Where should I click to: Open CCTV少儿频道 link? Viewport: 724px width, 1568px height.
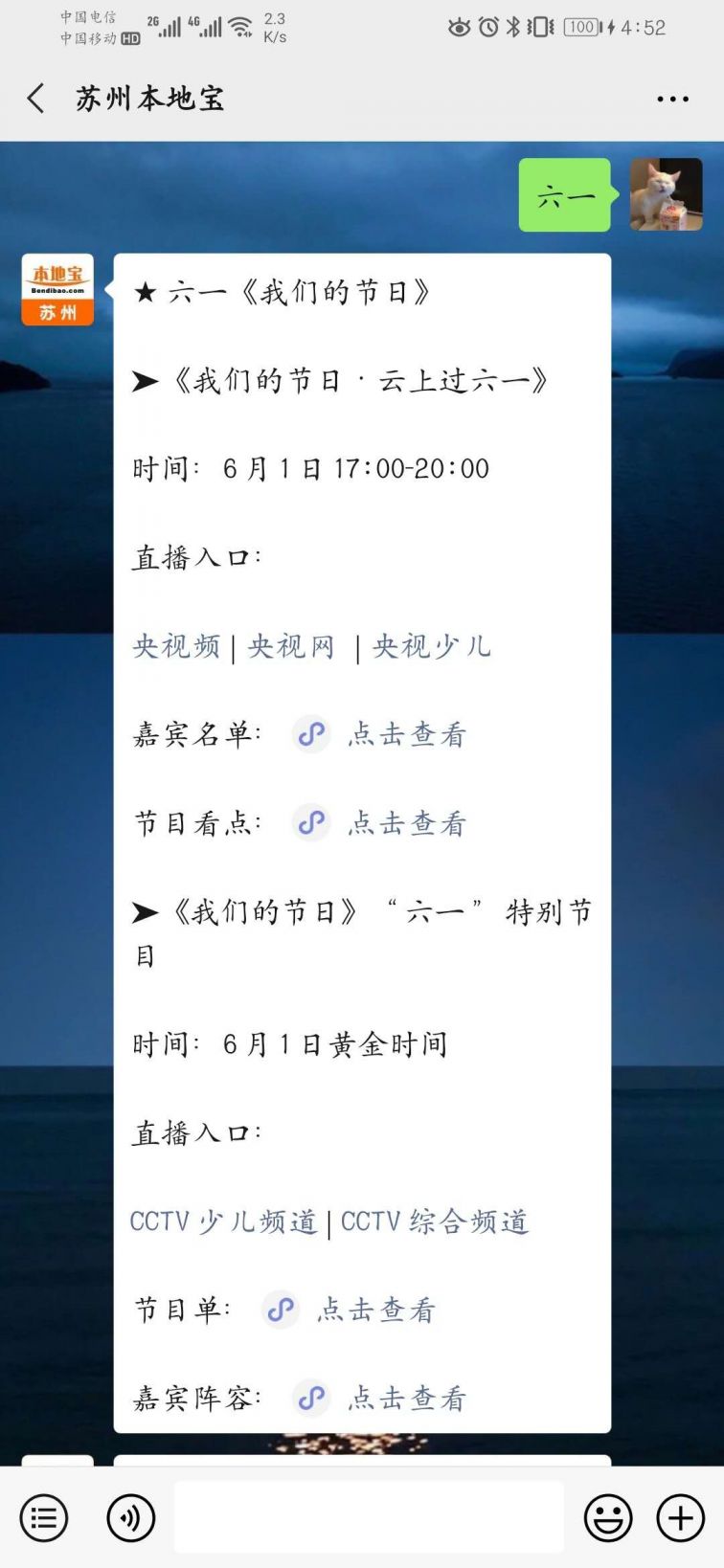[223, 1221]
